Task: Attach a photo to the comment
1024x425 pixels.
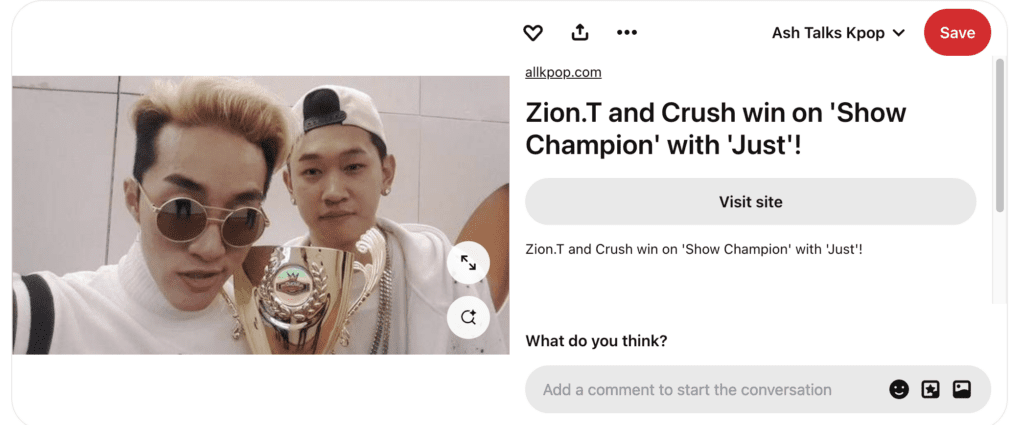Action: [x=962, y=390]
